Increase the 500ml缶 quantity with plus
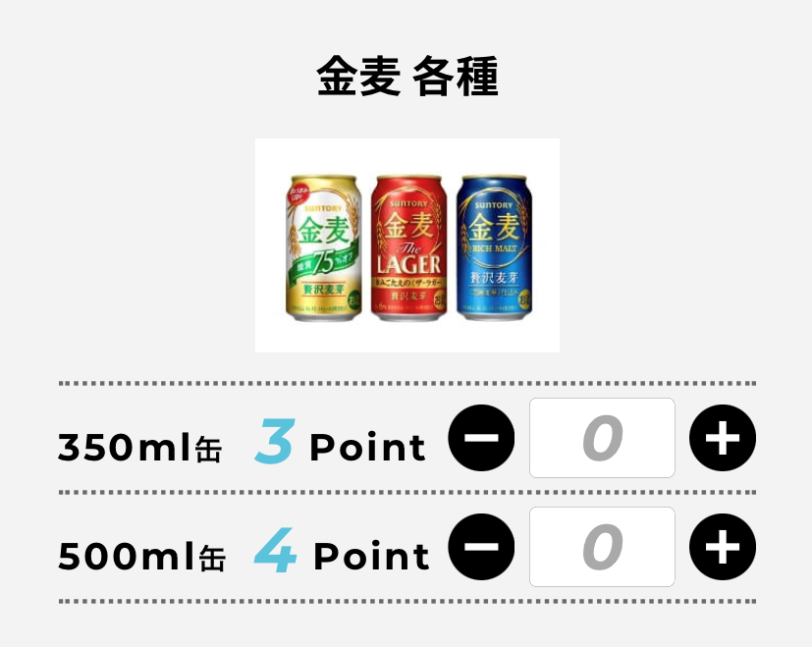 (x=722, y=547)
